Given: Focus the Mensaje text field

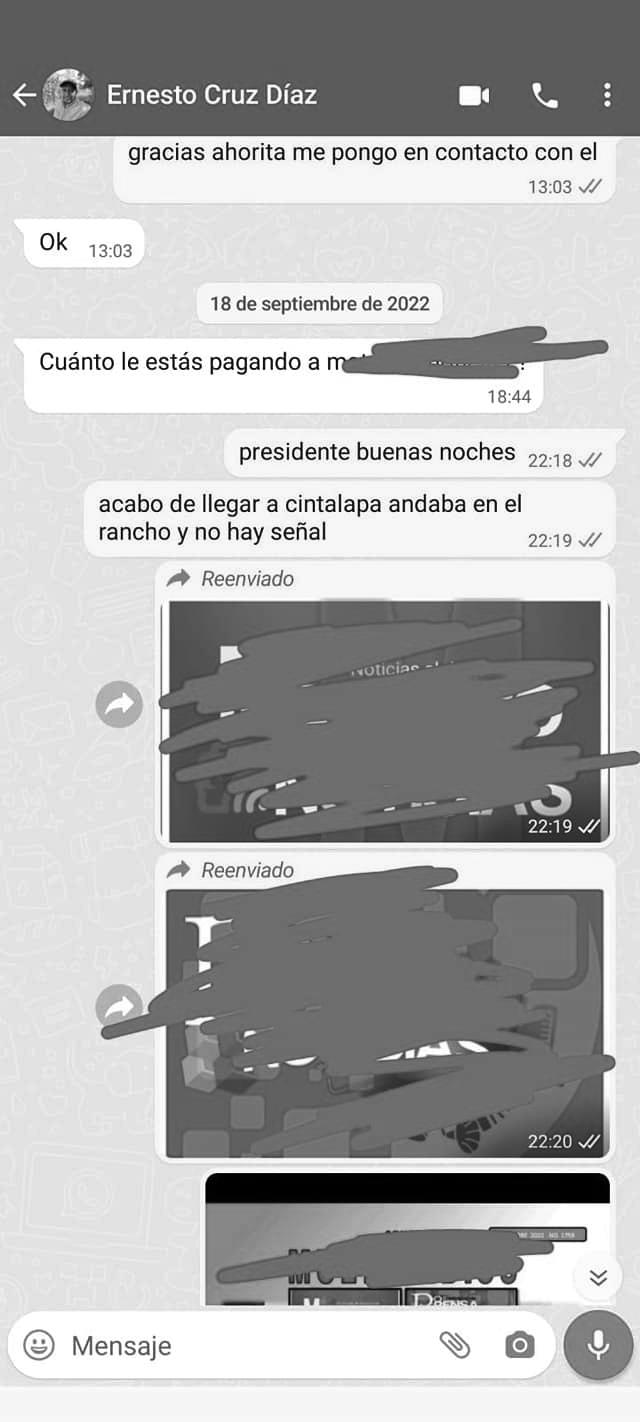Looking at the screenshot, I should pos(240,1346).
